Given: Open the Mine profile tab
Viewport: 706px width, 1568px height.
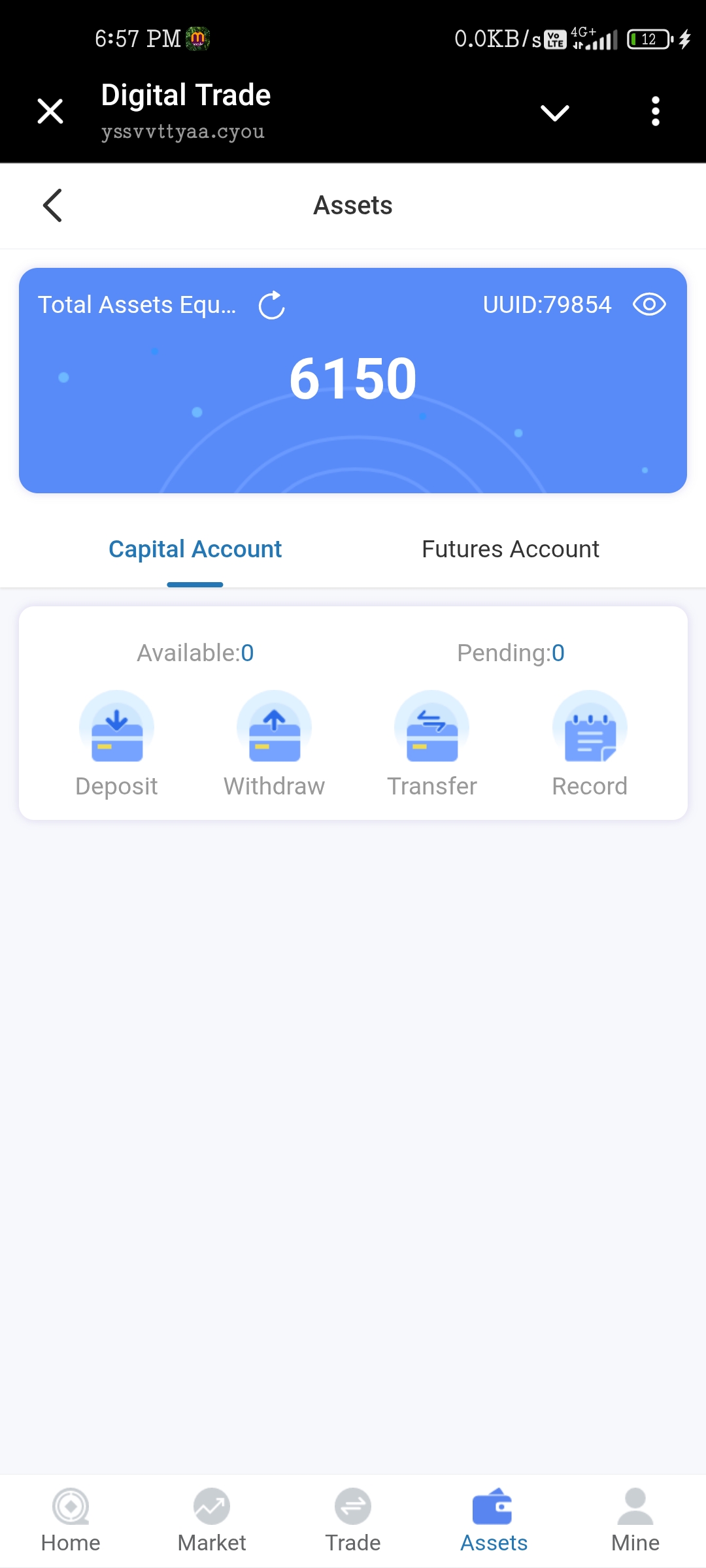Looking at the screenshot, I should point(635,1520).
